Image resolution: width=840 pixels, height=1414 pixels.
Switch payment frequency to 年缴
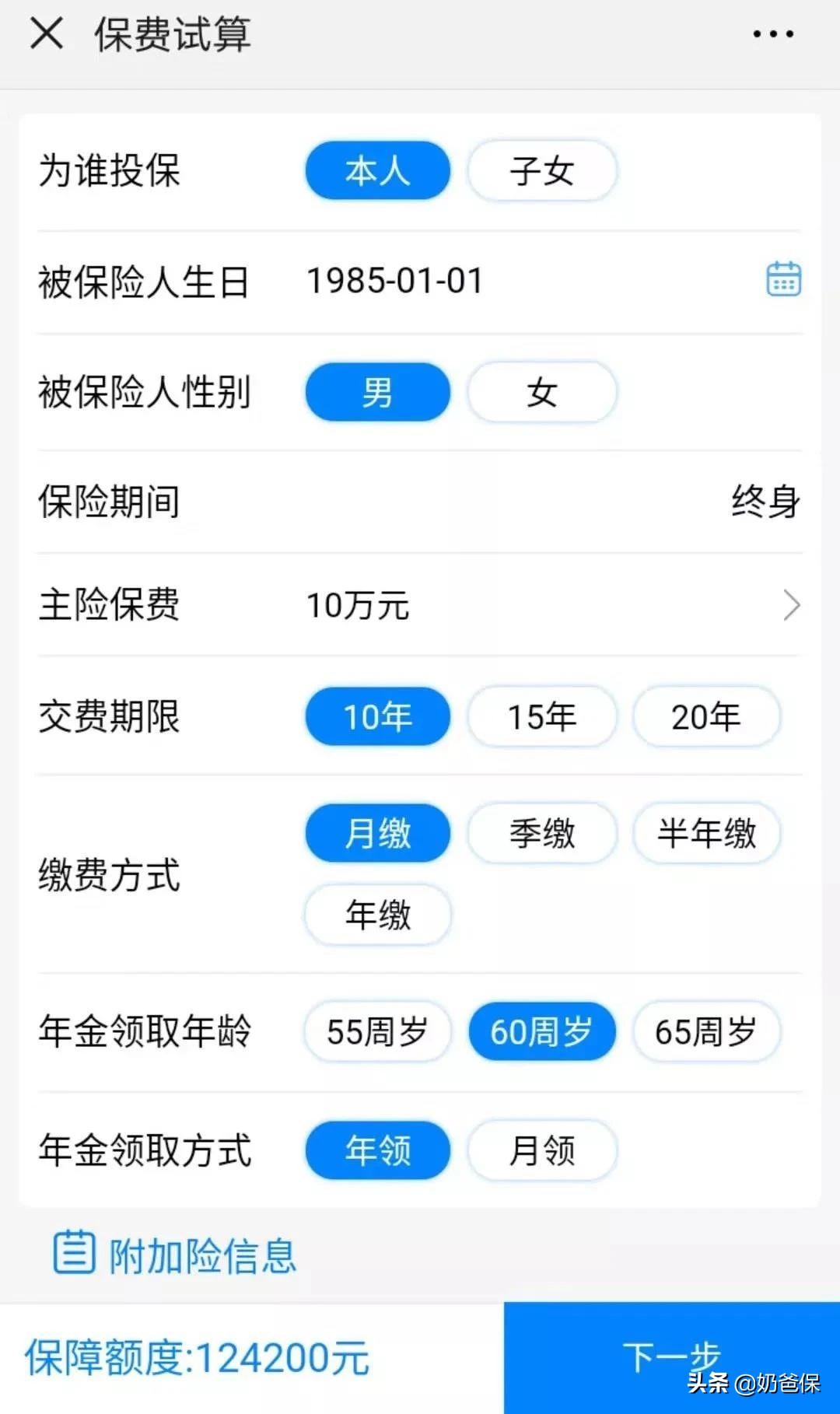(377, 915)
